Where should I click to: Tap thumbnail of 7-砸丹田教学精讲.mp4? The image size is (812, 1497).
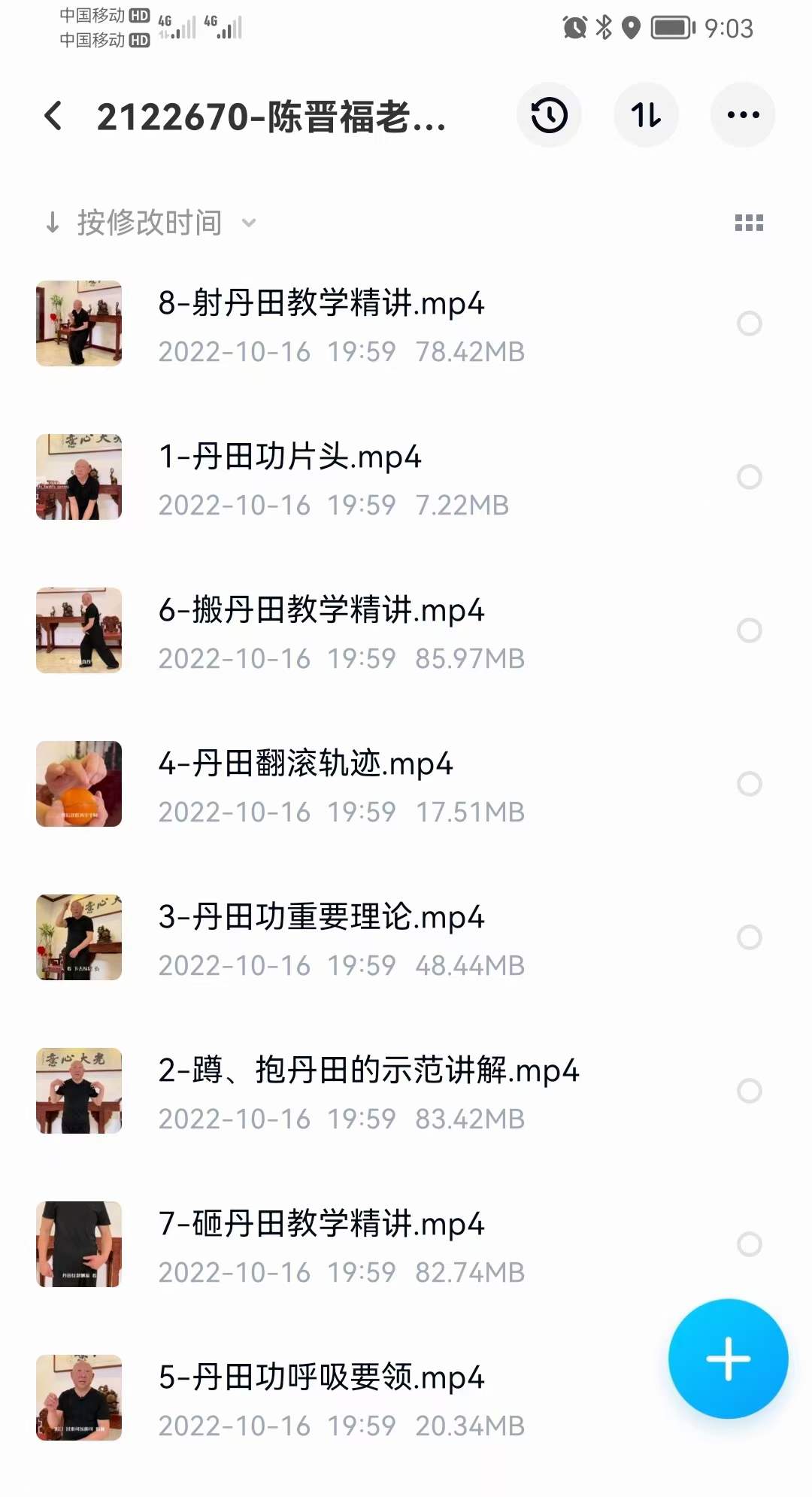pyautogui.click(x=78, y=1244)
